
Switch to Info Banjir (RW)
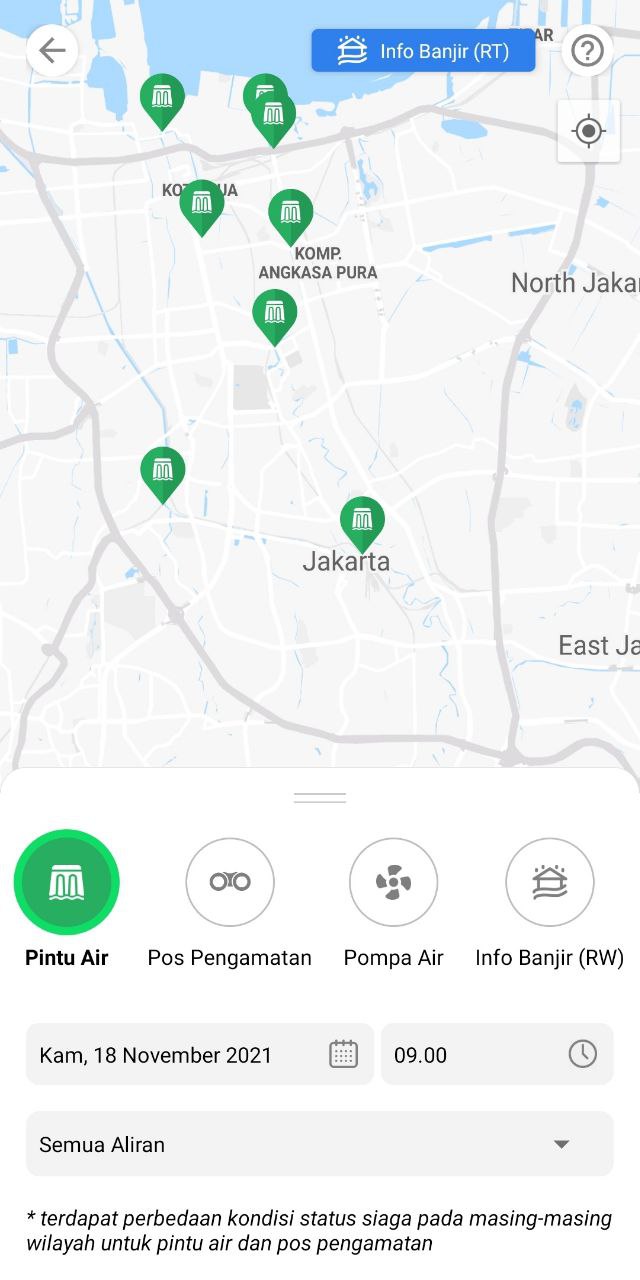[549, 882]
